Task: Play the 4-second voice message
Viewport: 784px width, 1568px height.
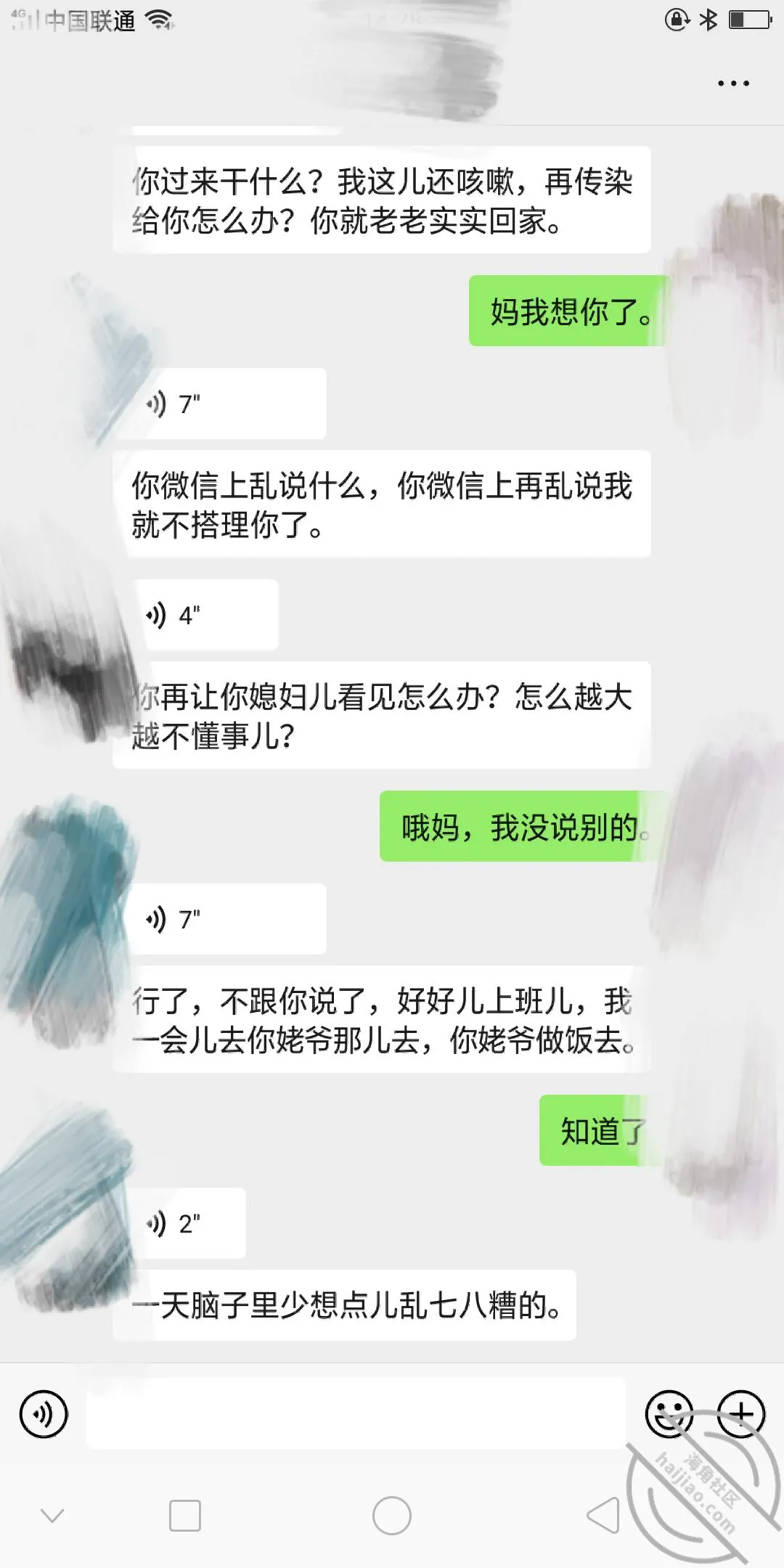Action: click(x=197, y=615)
